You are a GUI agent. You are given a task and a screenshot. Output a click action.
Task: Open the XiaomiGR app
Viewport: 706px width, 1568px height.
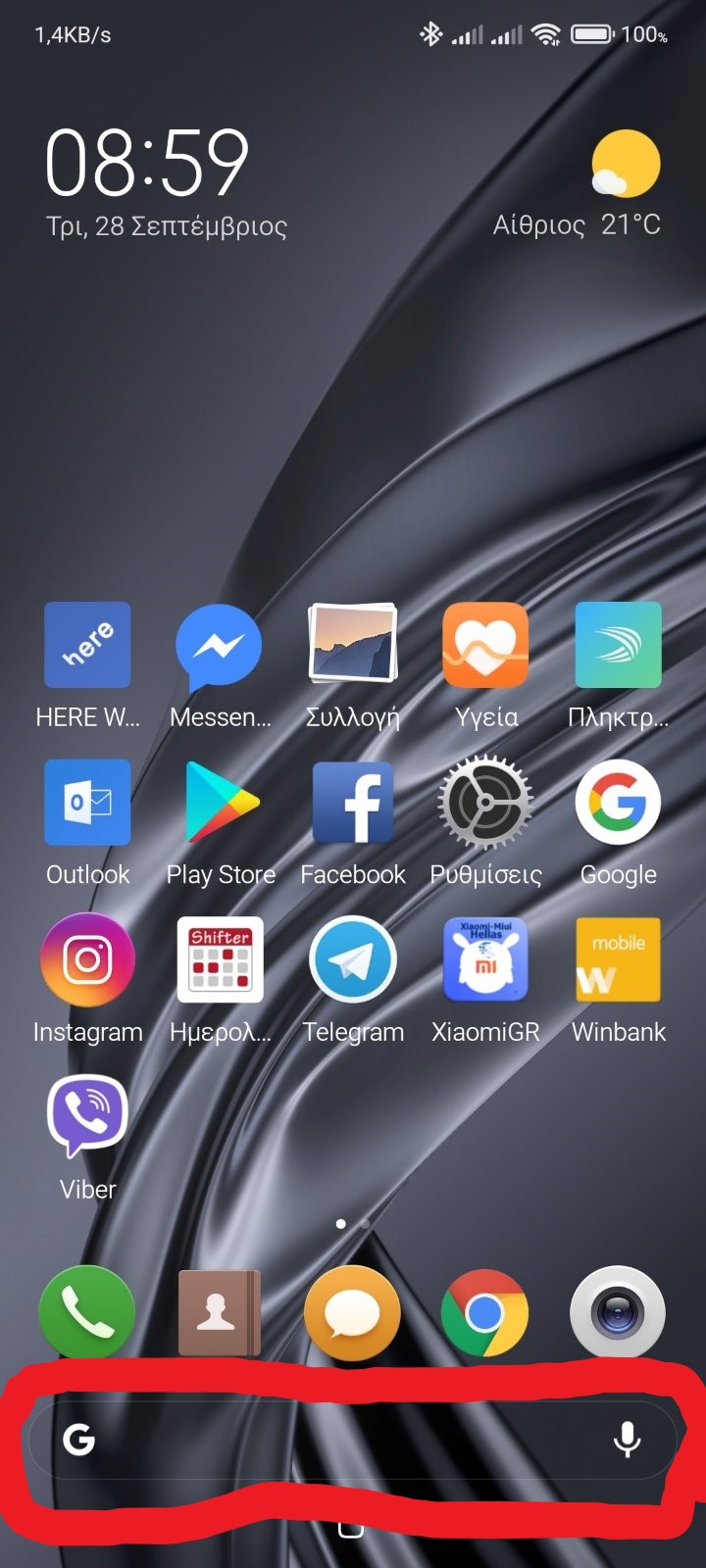point(485,959)
